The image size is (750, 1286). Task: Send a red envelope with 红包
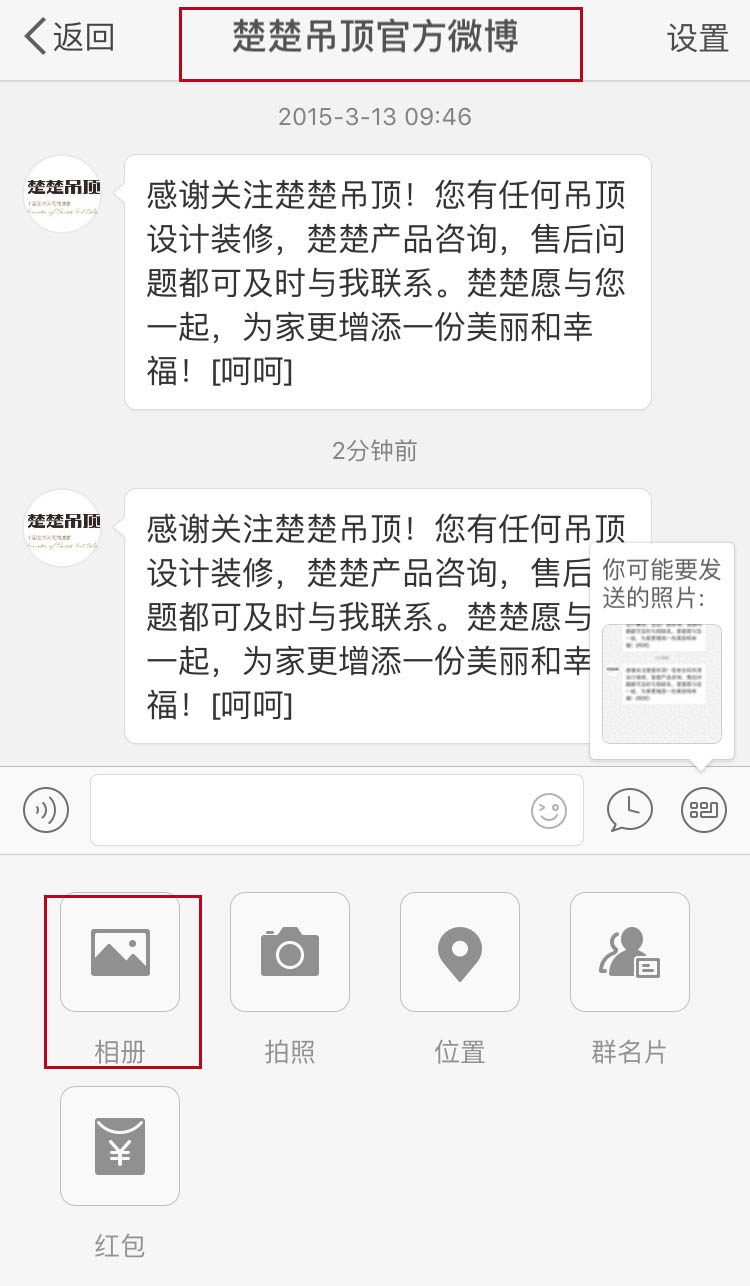coord(120,1146)
